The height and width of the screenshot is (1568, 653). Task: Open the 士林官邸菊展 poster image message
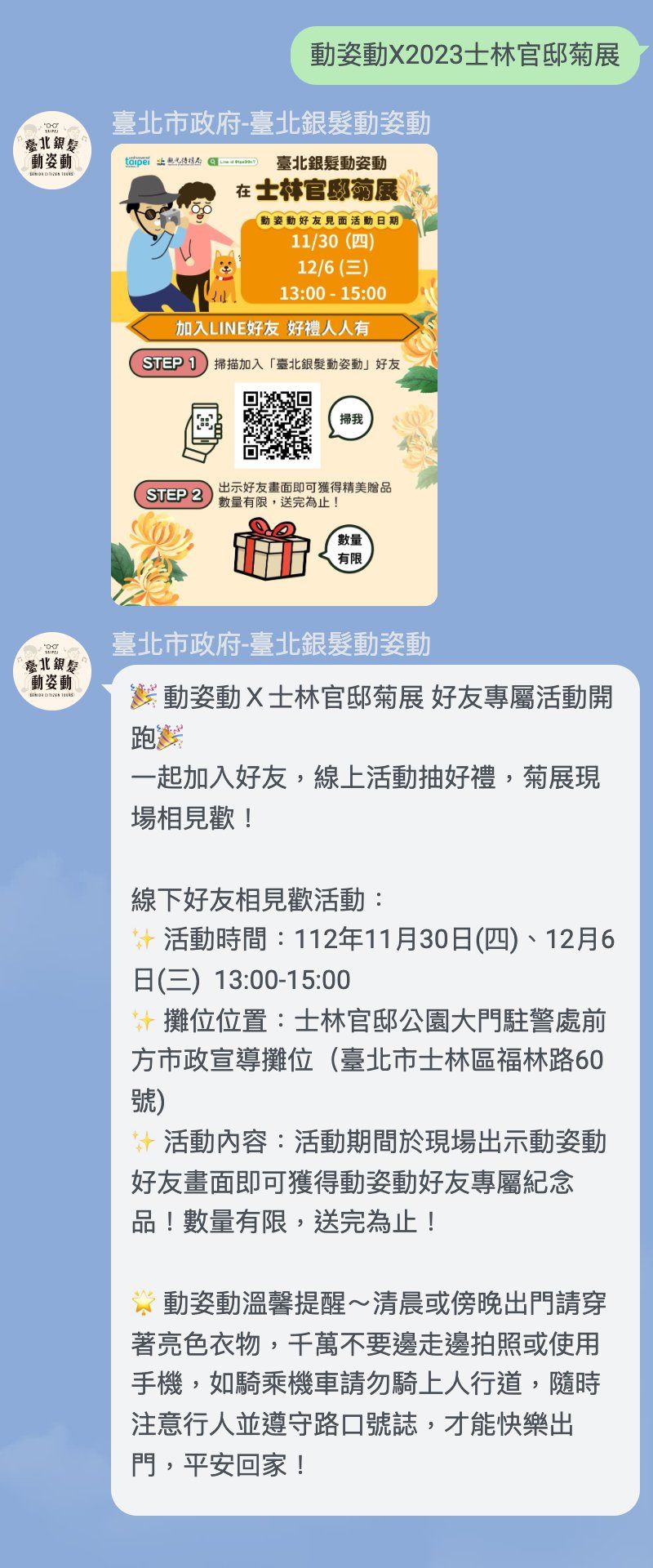click(x=274, y=375)
